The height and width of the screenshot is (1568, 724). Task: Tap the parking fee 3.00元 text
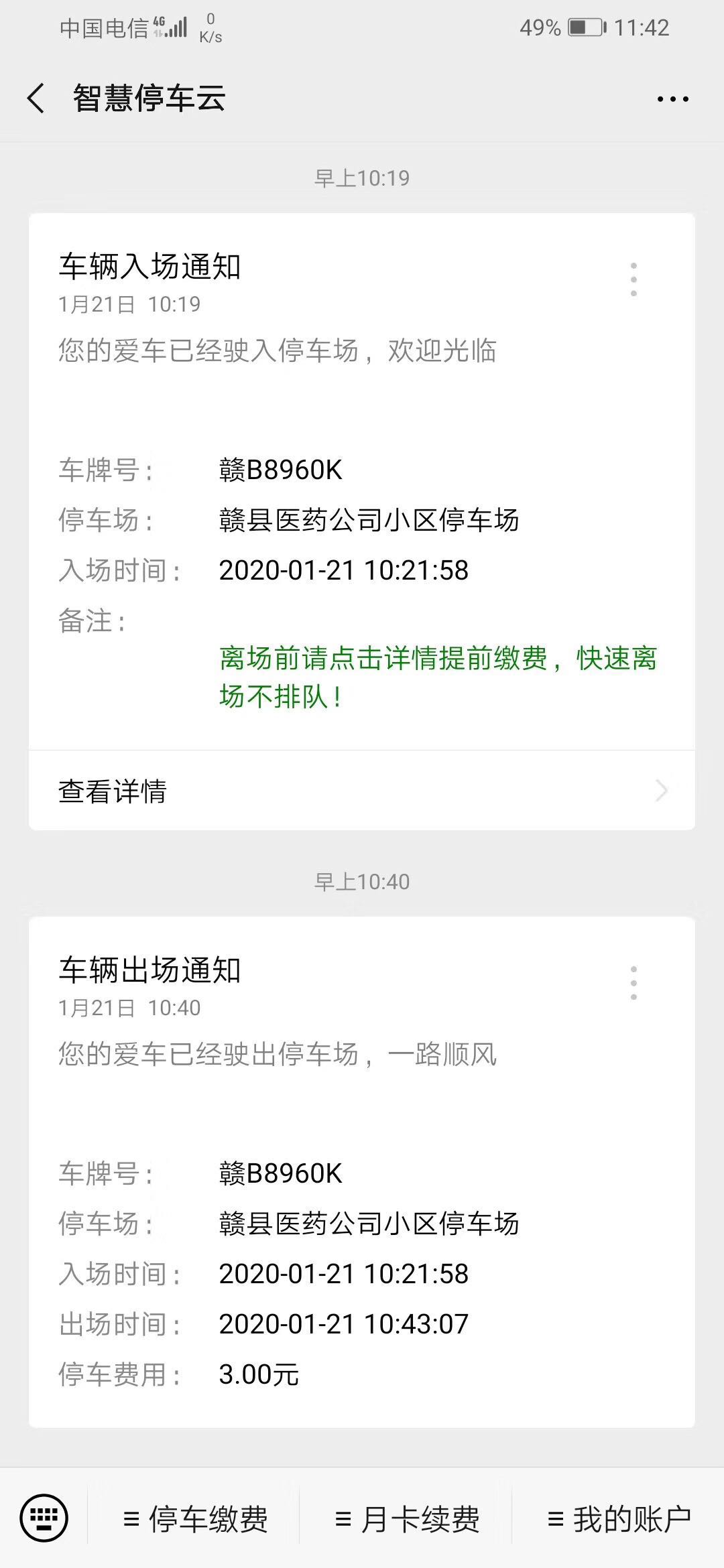pos(259,1373)
